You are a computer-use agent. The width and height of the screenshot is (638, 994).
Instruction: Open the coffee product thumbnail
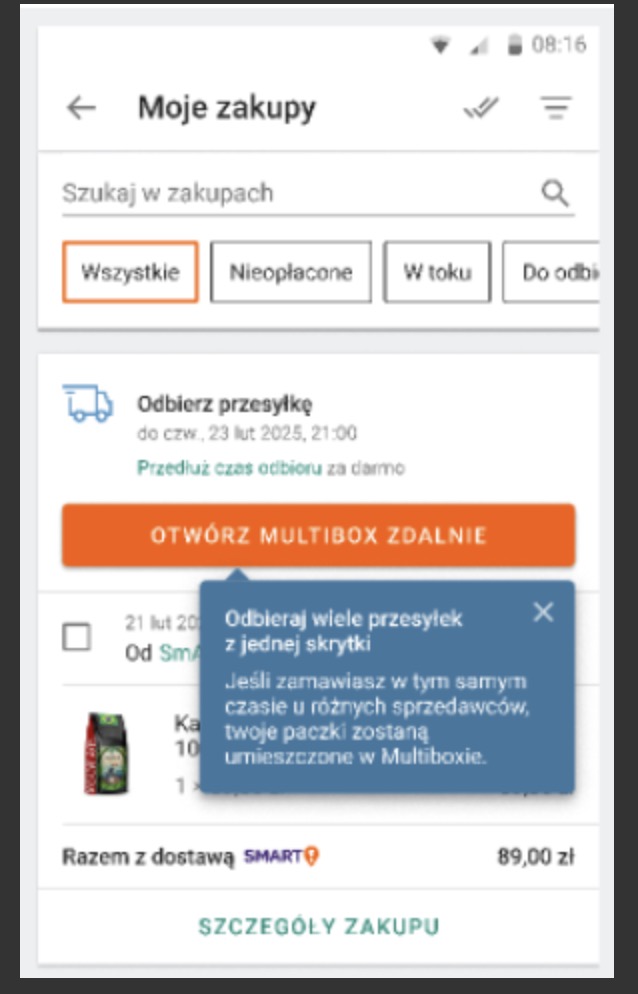tap(109, 753)
